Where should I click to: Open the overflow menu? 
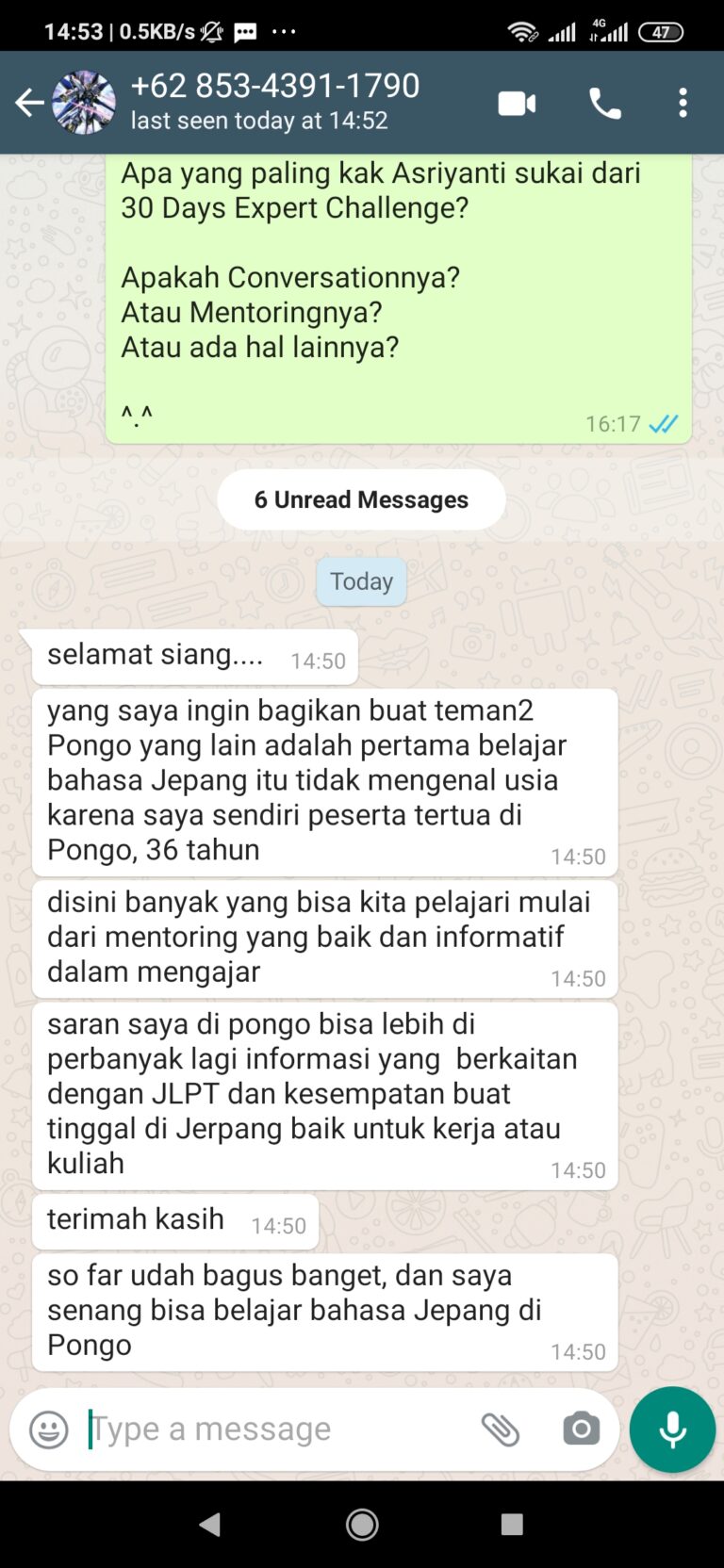coord(683,103)
